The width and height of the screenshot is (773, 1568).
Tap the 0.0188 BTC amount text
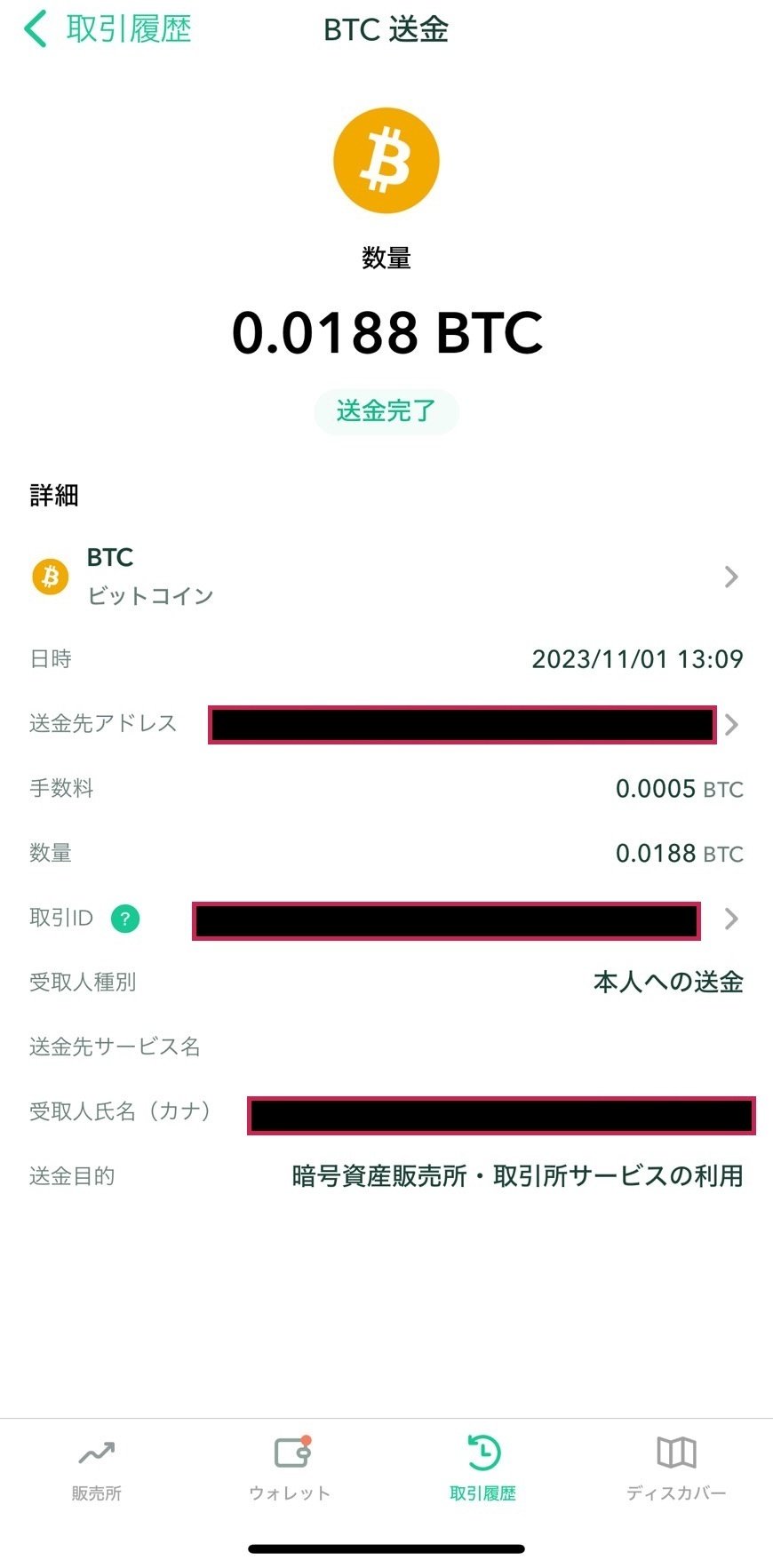pyautogui.click(x=386, y=335)
